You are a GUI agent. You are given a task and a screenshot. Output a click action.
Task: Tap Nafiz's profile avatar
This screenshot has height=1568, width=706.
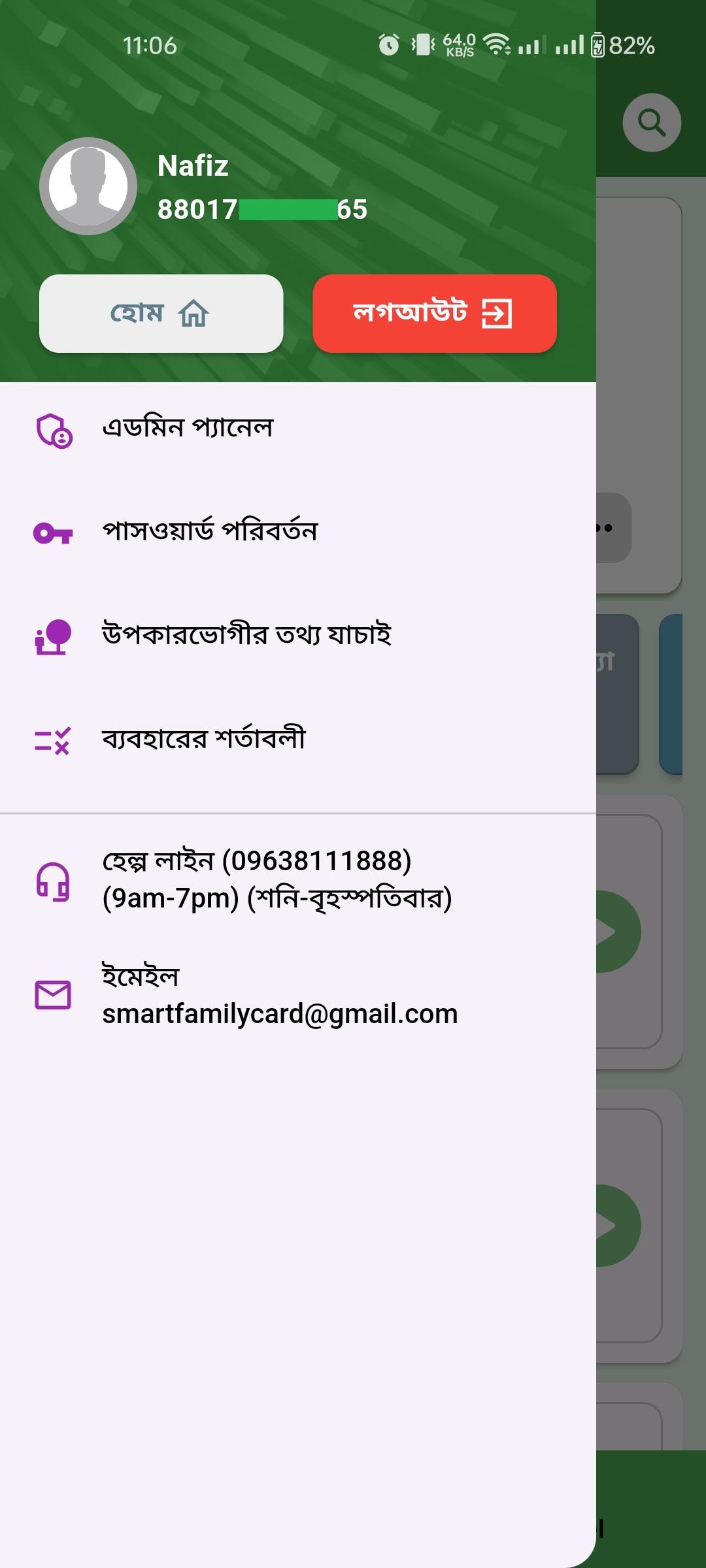tap(88, 186)
